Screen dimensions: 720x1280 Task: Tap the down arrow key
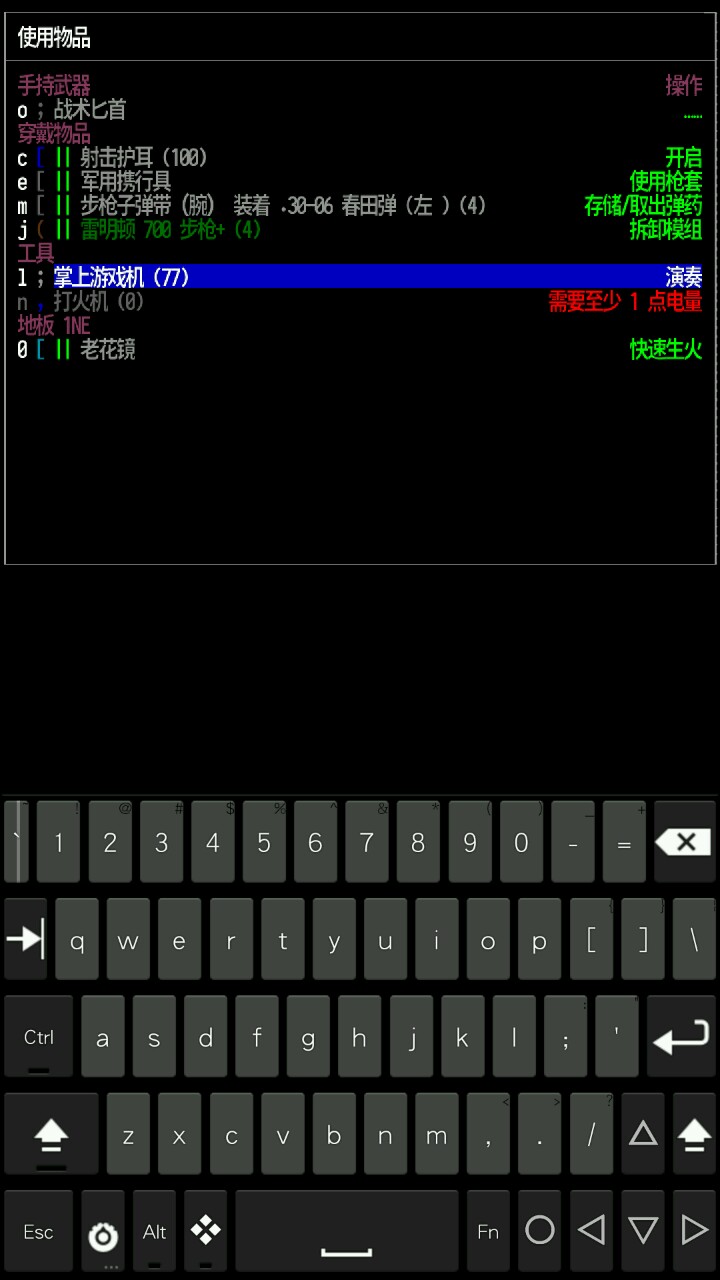coord(643,1230)
